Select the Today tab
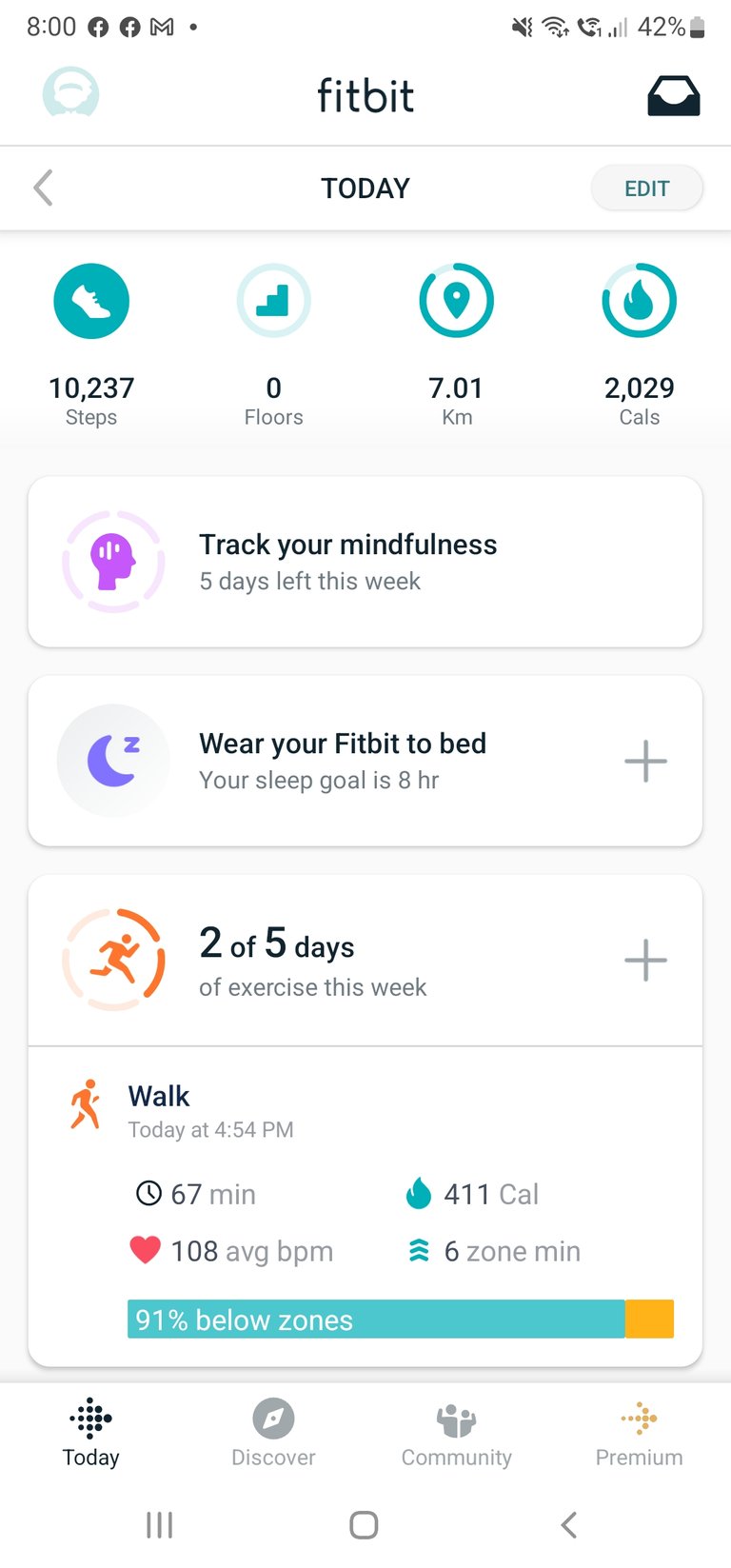The width and height of the screenshot is (731, 1568). 91,1433
